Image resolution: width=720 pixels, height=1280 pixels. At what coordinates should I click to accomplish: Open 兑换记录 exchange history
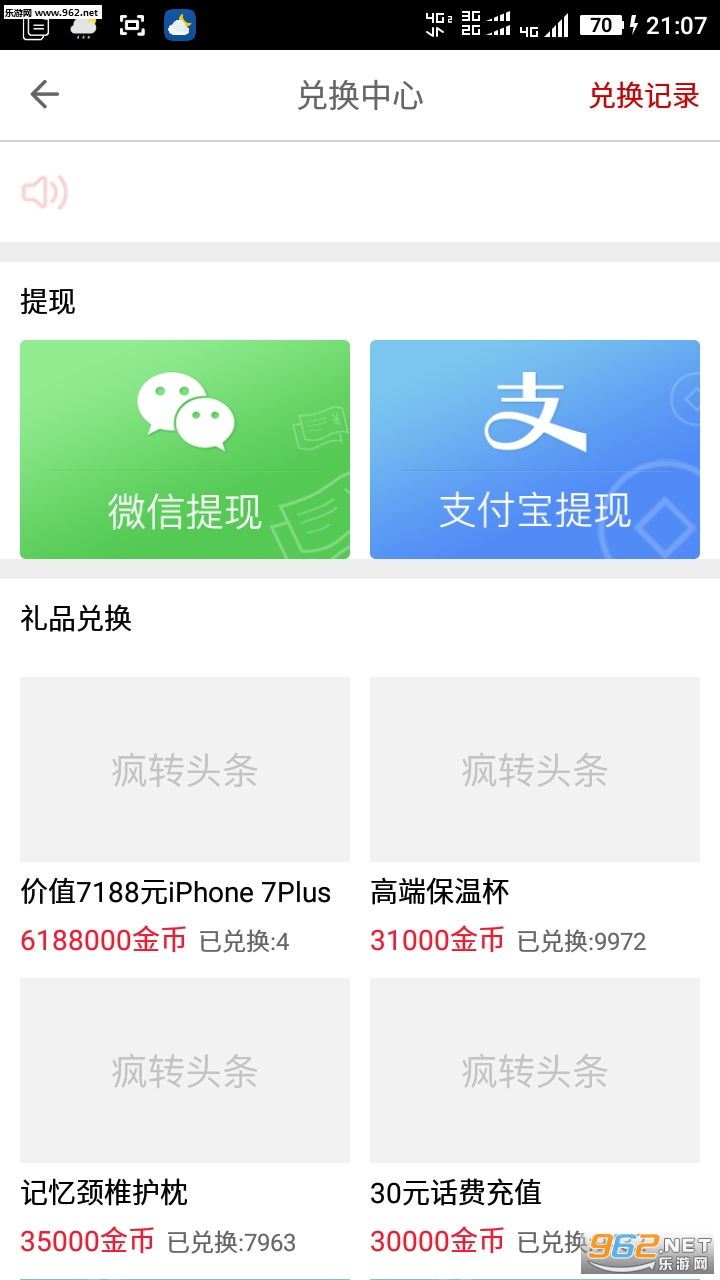tap(644, 96)
